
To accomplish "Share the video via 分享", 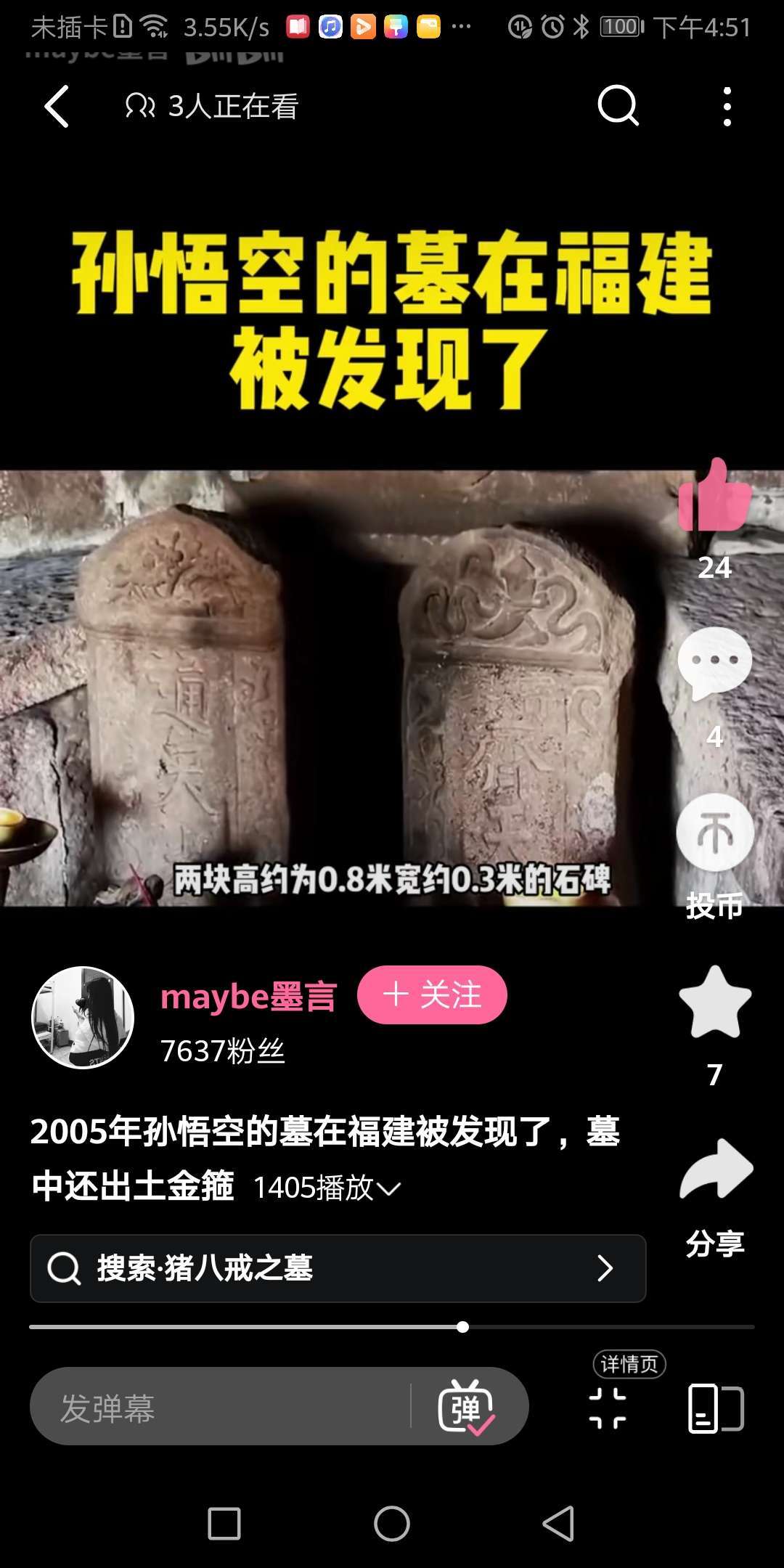I will pos(716,1170).
